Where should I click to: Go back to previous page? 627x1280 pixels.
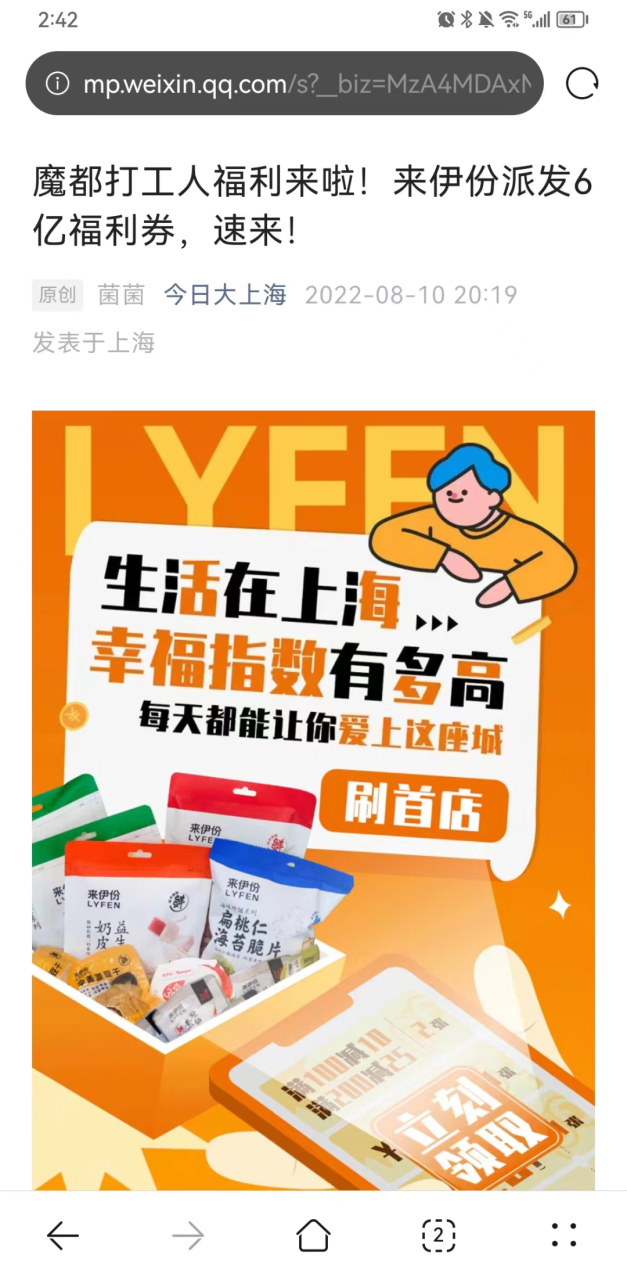[x=63, y=1236]
